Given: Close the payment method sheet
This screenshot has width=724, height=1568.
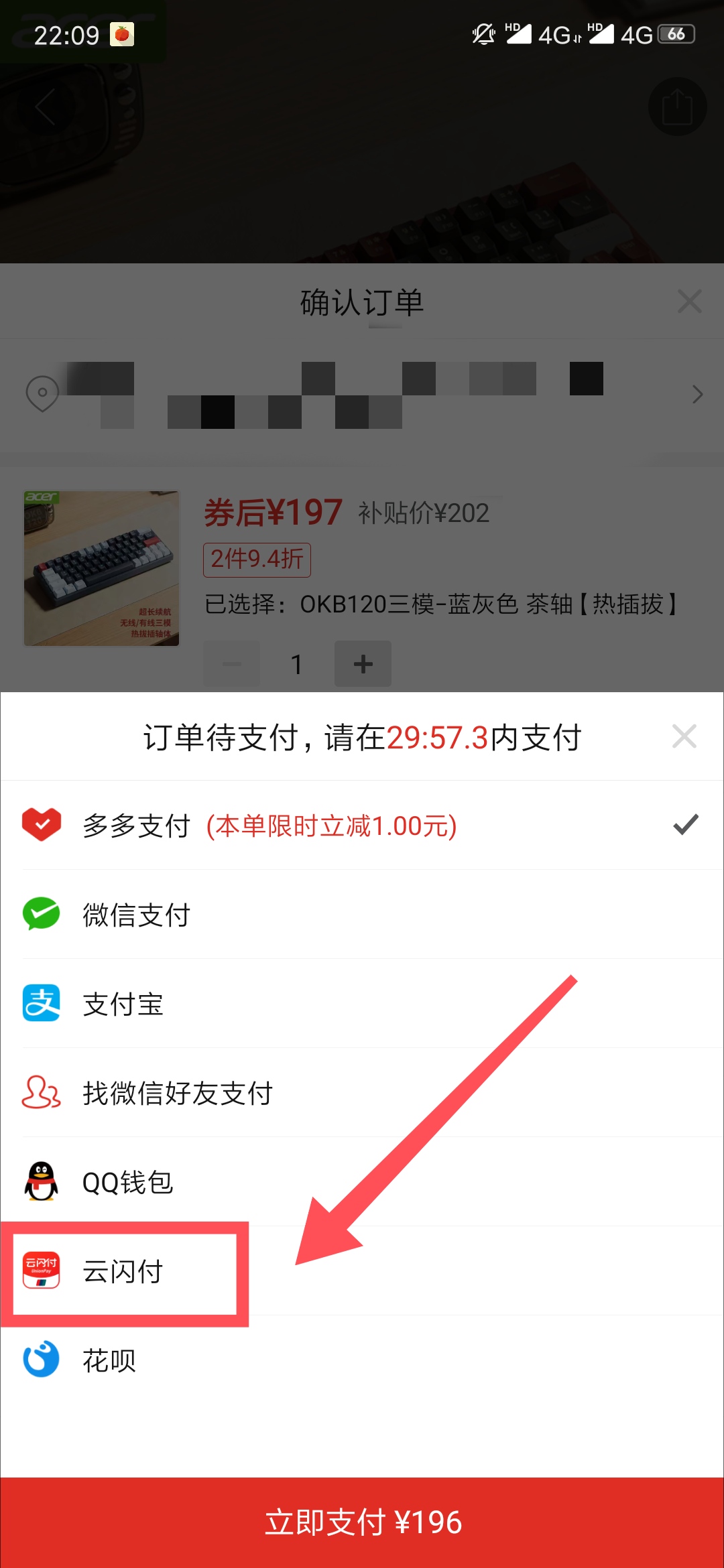Looking at the screenshot, I should click(684, 736).
